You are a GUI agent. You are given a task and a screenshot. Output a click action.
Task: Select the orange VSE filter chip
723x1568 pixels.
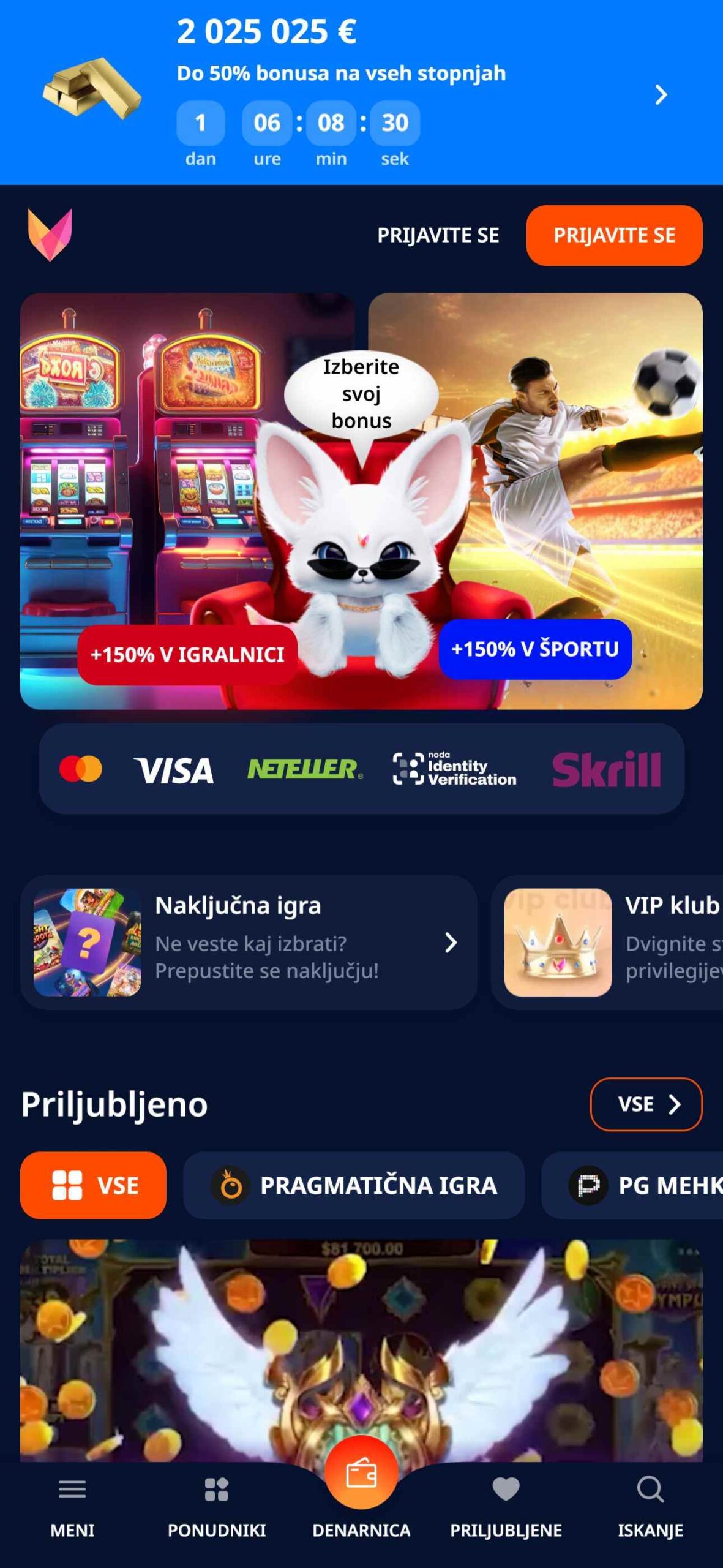click(93, 1185)
